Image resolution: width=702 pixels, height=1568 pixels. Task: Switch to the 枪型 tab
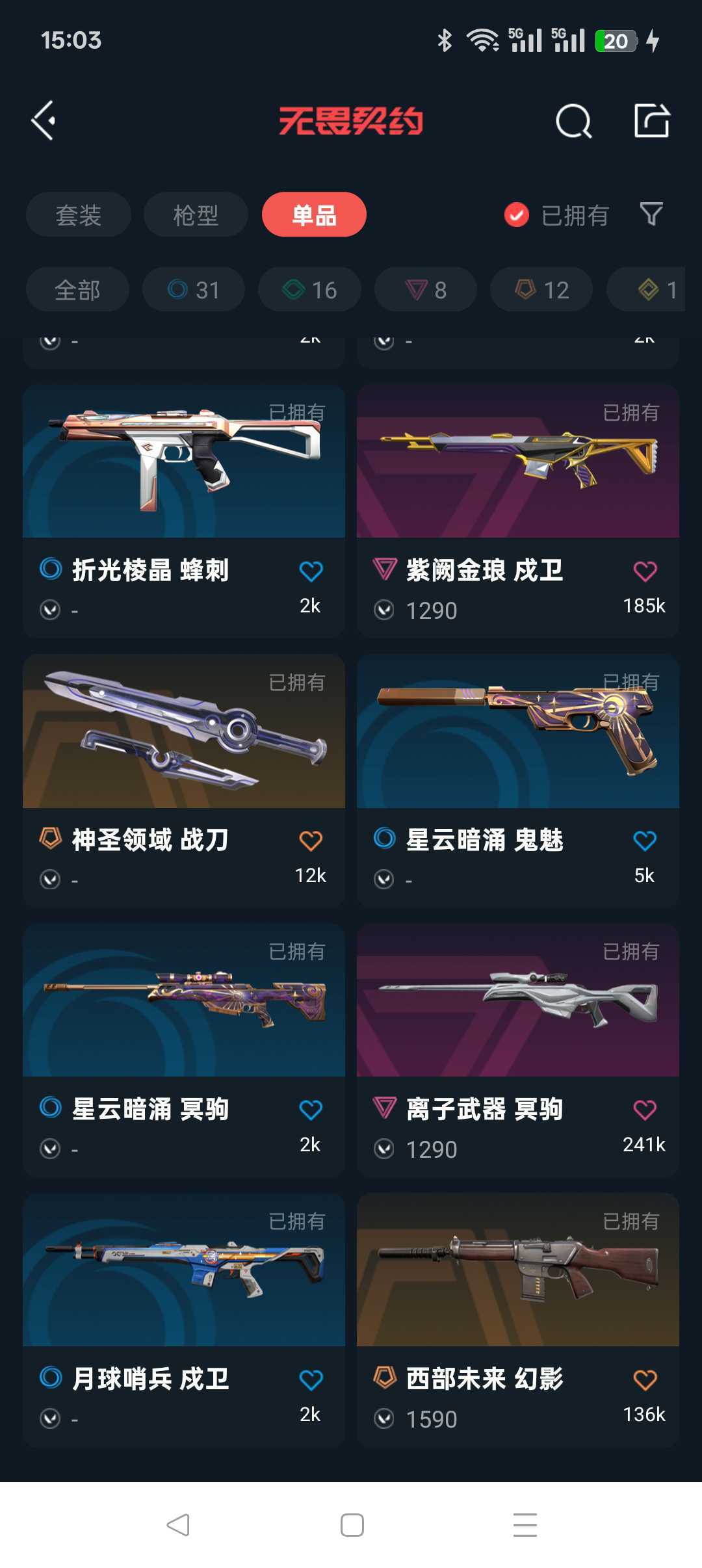(196, 215)
